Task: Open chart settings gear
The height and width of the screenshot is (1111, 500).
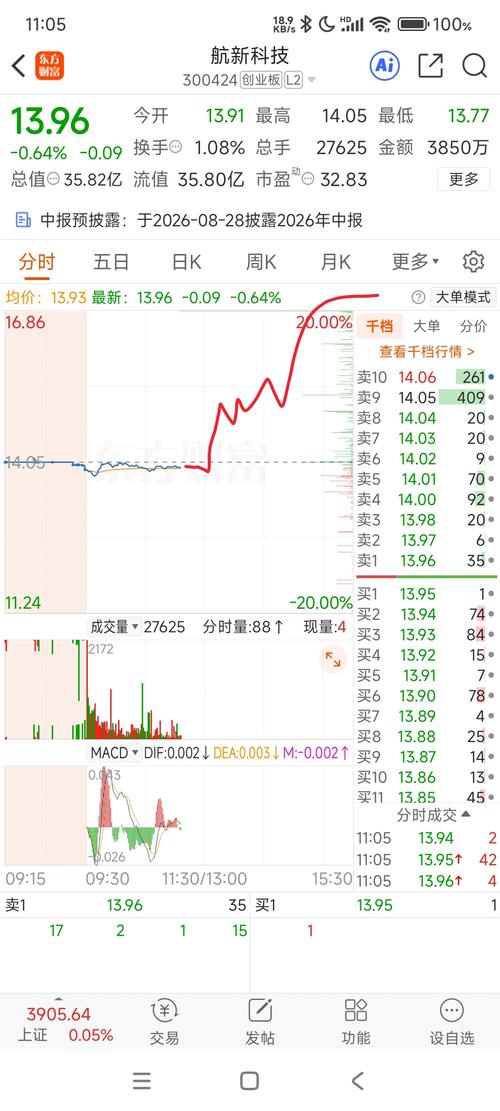Action: 473,262
